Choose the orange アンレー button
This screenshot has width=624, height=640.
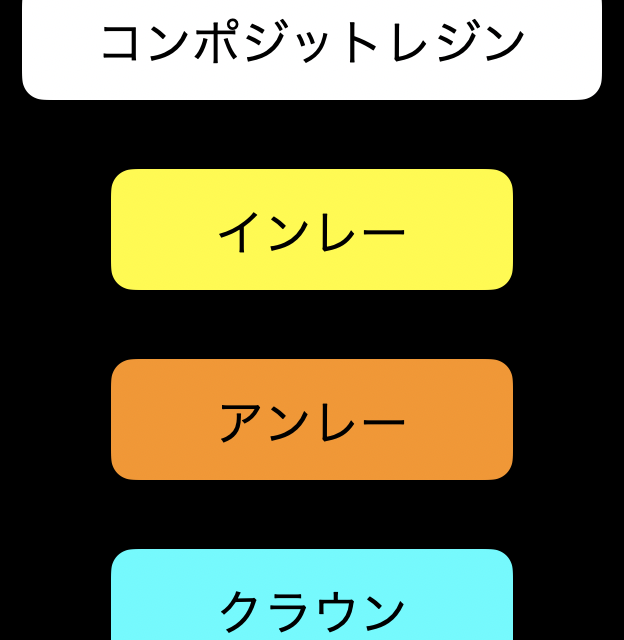312,420
